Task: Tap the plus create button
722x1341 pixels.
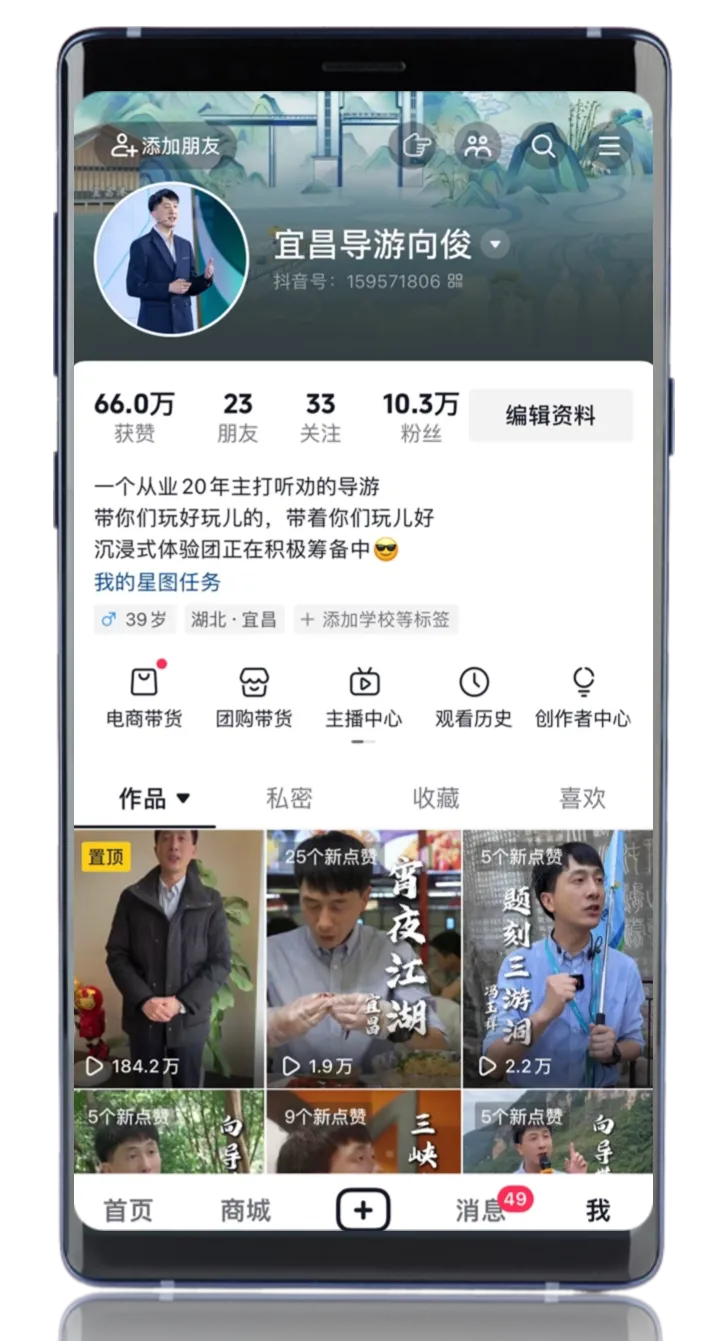Action: point(363,1211)
